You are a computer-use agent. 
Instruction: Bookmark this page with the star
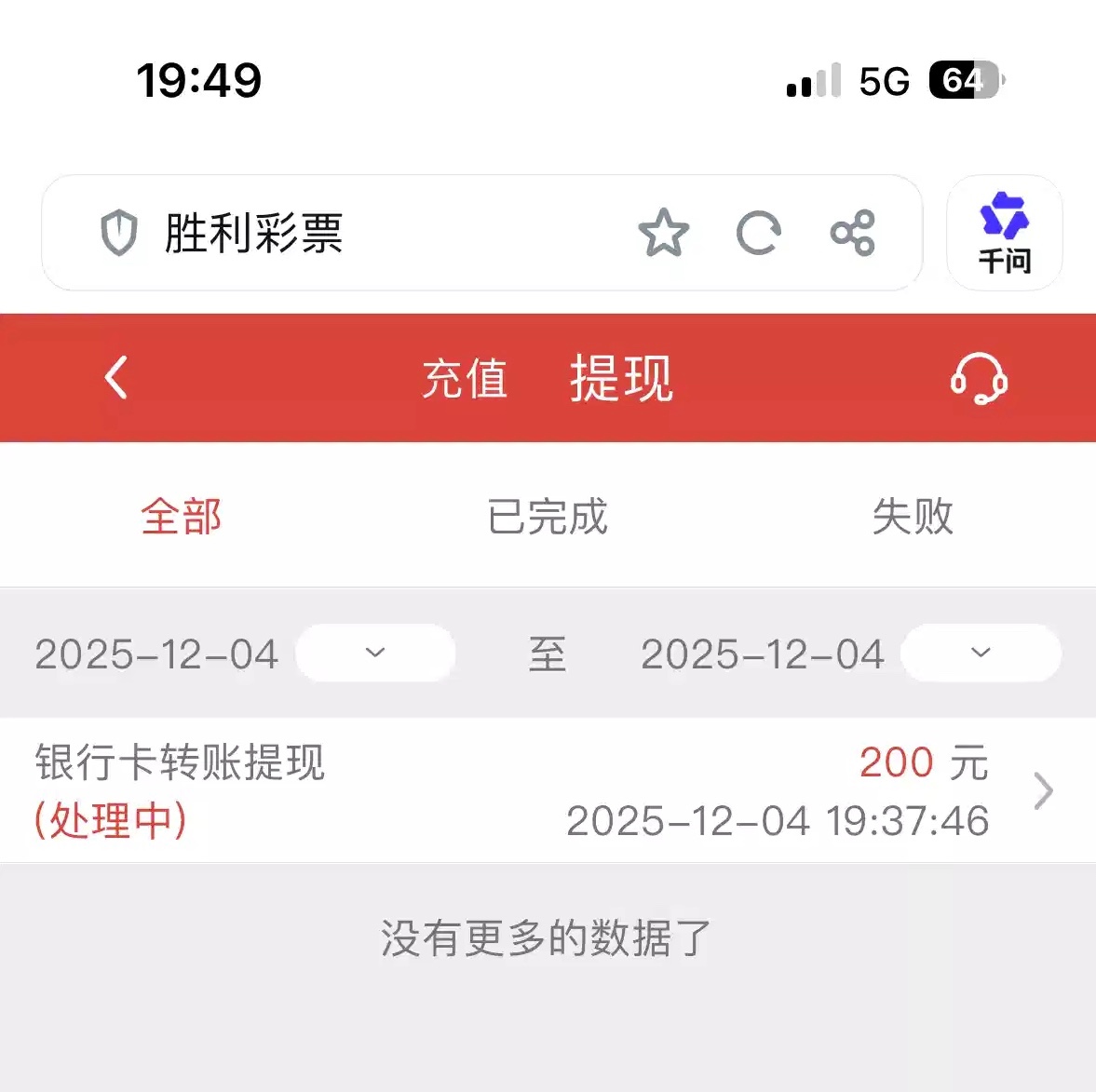pyautogui.click(x=664, y=233)
